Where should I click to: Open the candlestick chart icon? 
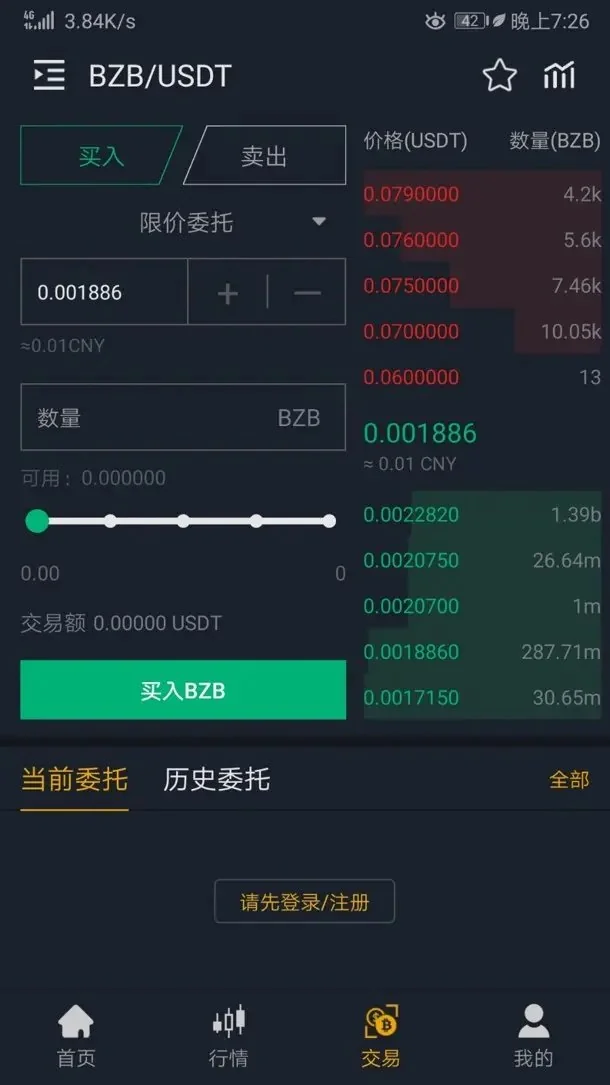559,76
